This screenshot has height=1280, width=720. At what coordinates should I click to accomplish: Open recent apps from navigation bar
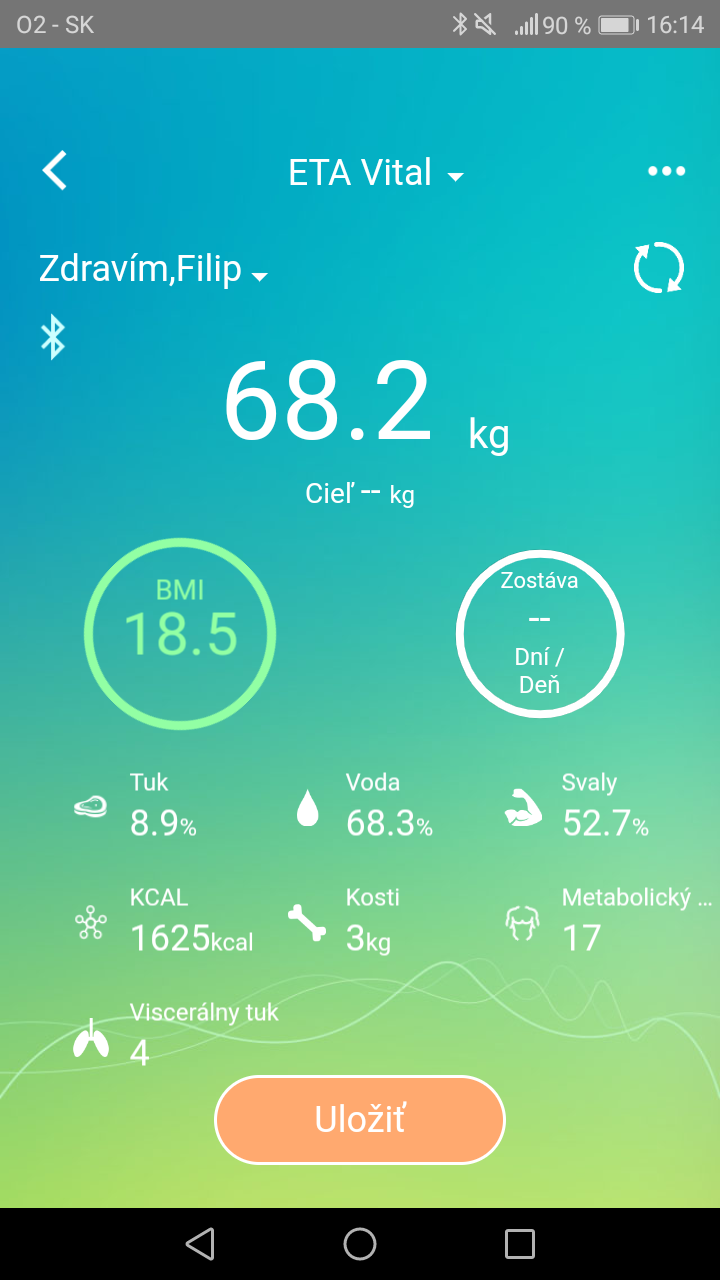click(520, 1244)
